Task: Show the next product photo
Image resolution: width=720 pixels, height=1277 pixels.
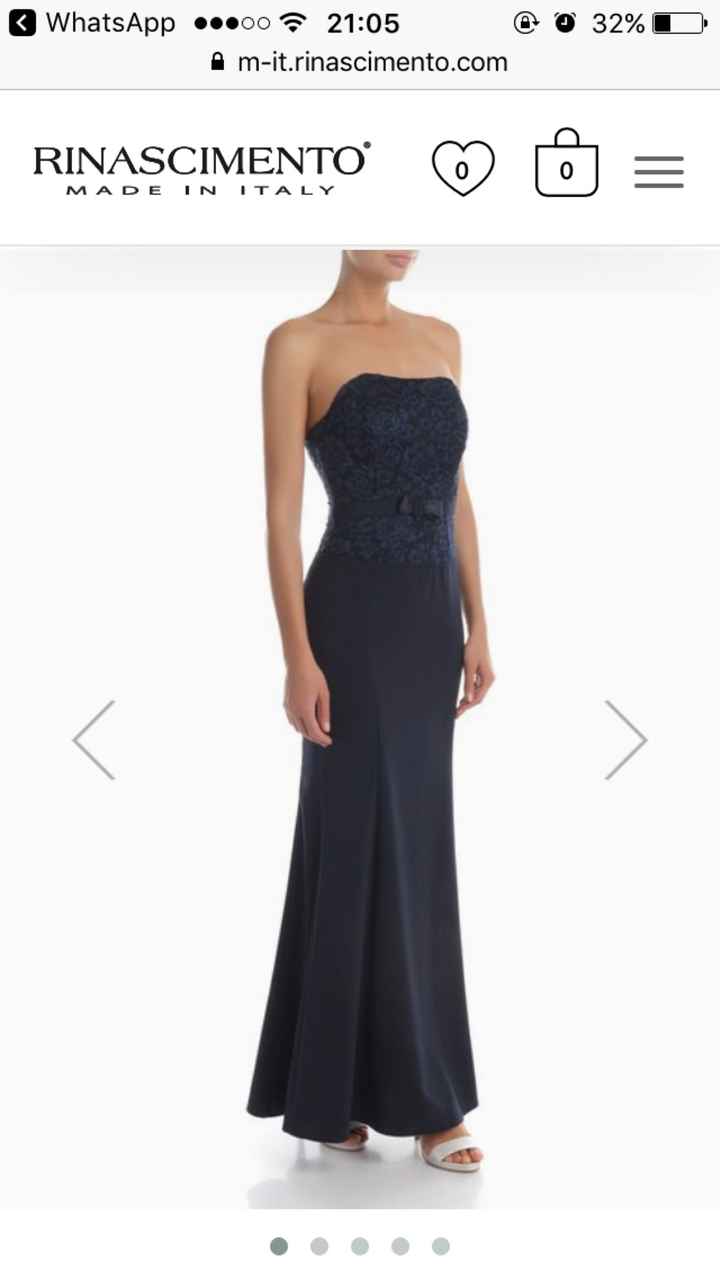Action: click(626, 740)
